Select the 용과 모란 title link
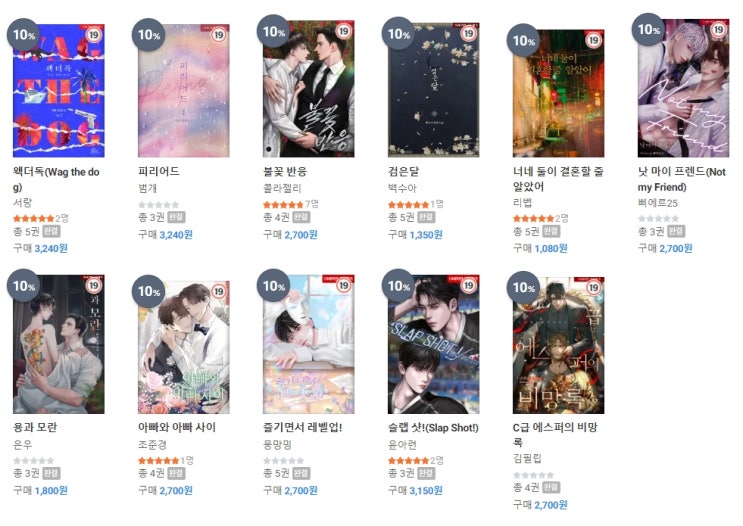 pos(35,427)
